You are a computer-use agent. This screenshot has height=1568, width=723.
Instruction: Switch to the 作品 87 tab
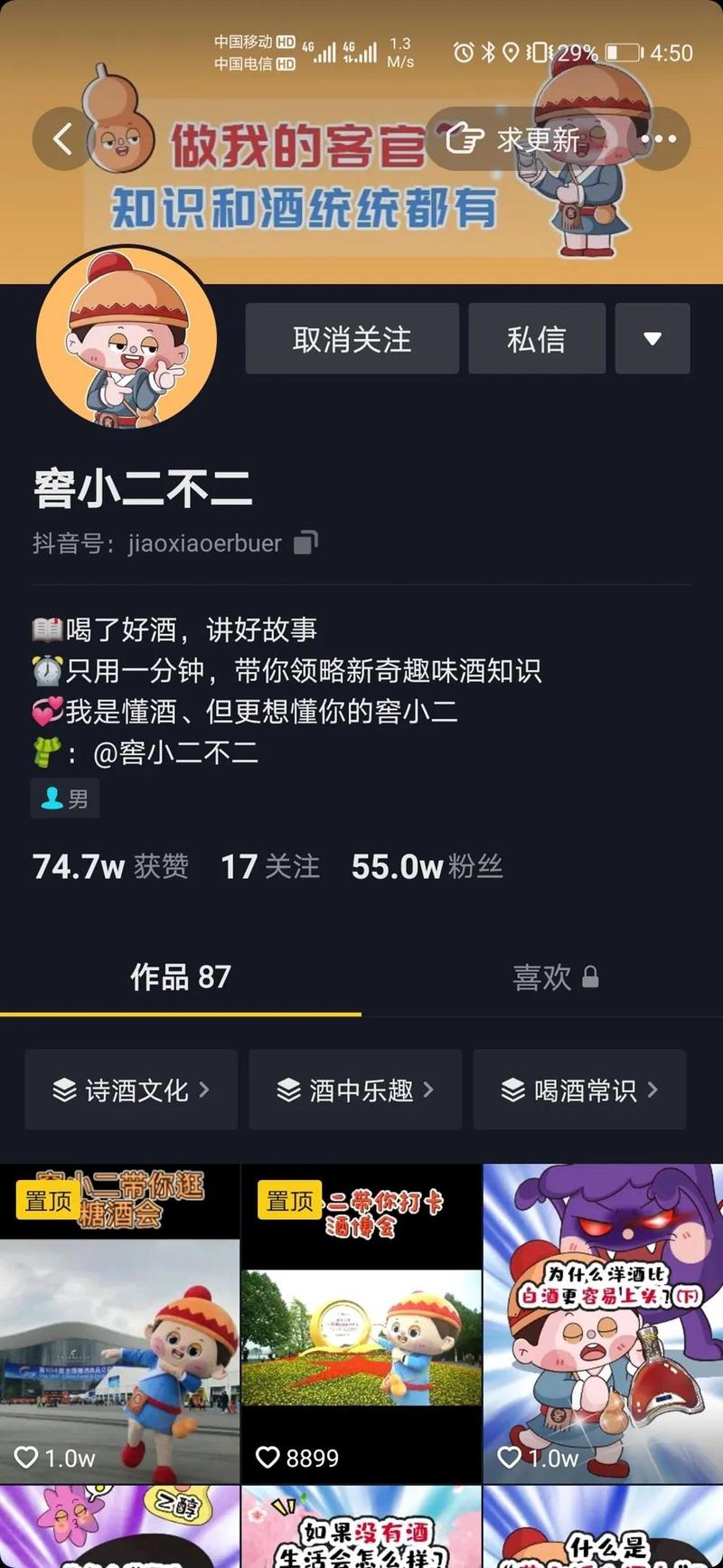pyautogui.click(x=181, y=977)
